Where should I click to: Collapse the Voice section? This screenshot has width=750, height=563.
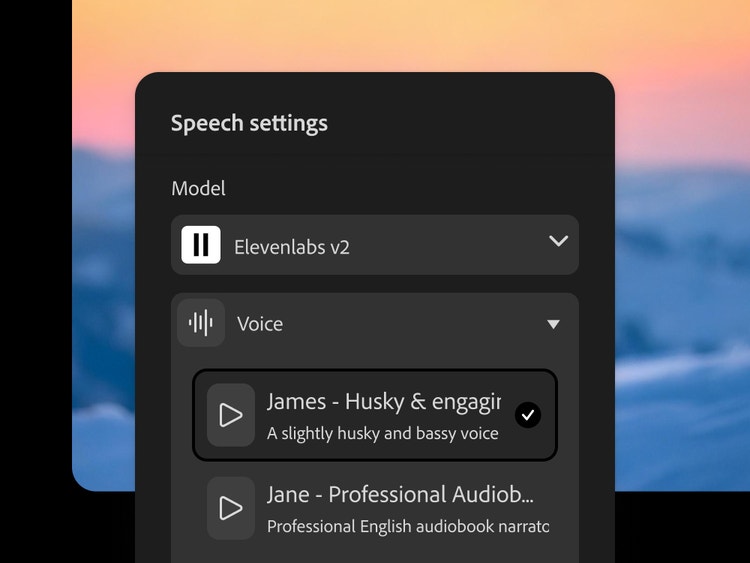point(553,324)
